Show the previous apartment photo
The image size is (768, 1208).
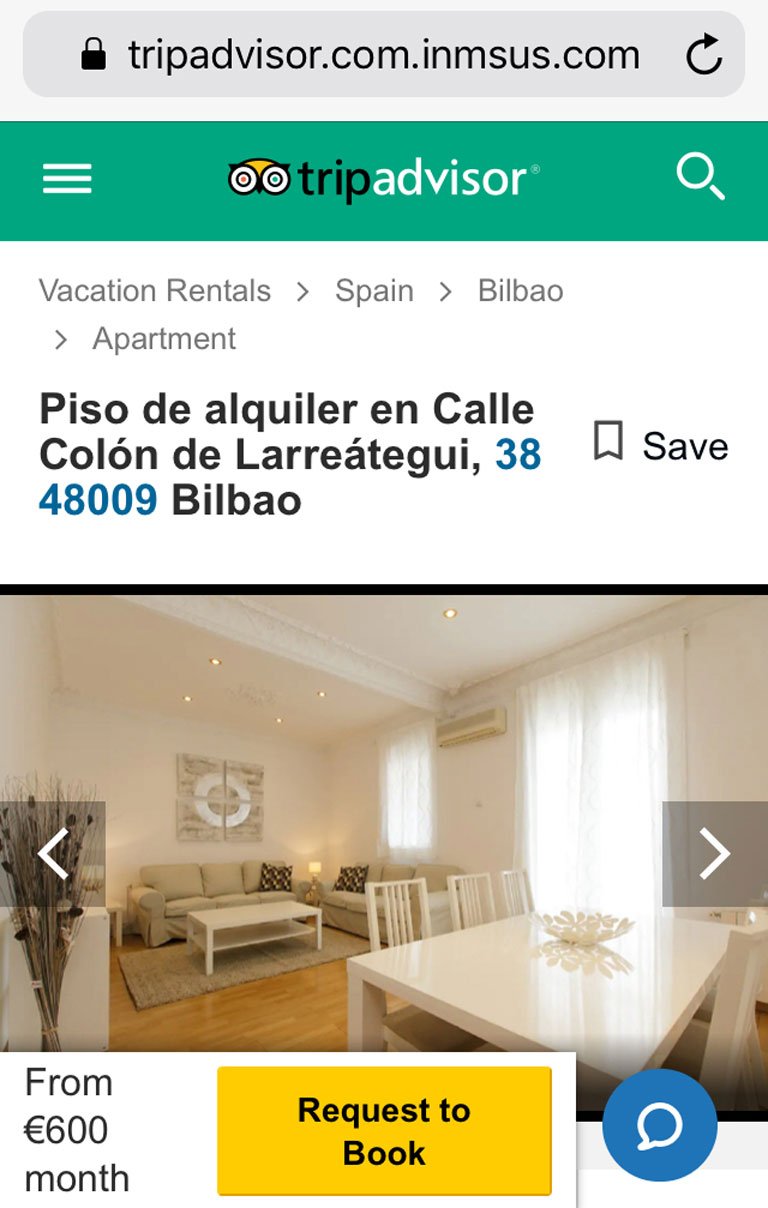(53, 854)
